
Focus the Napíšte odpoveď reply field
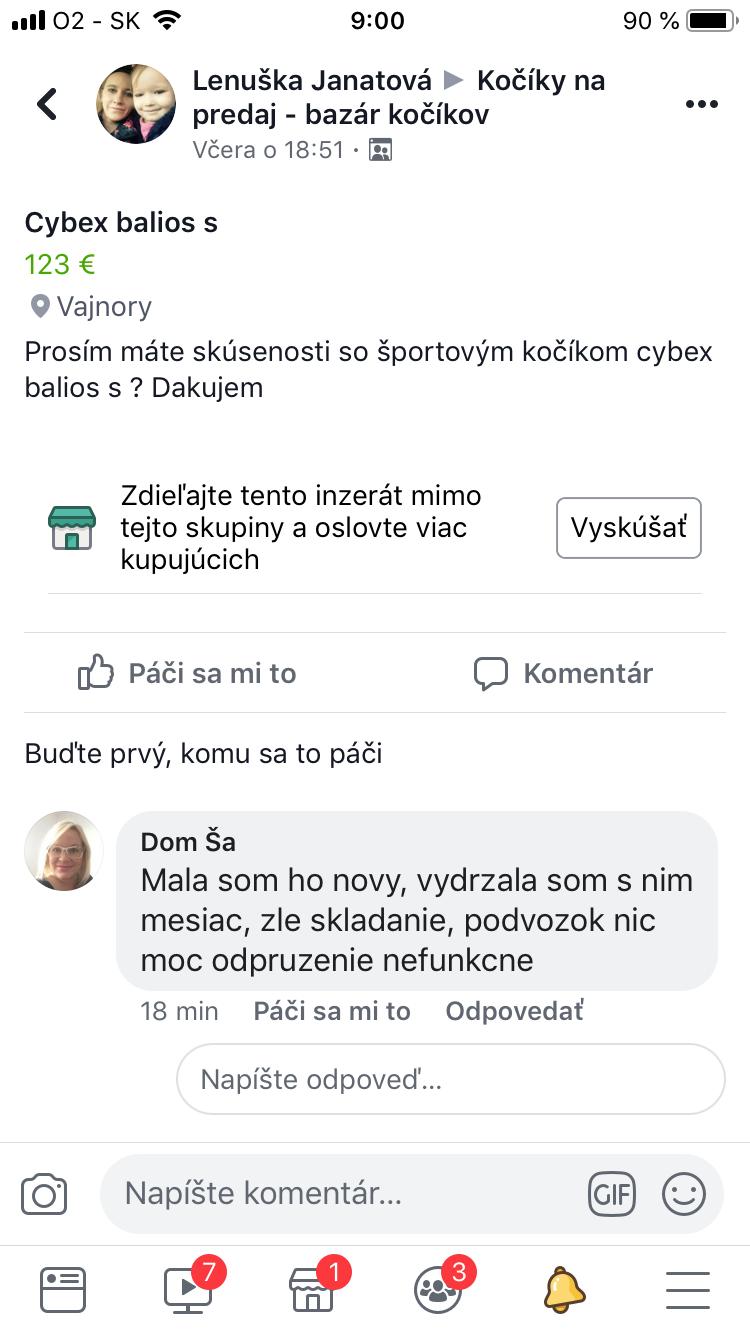tap(450, 1079)
